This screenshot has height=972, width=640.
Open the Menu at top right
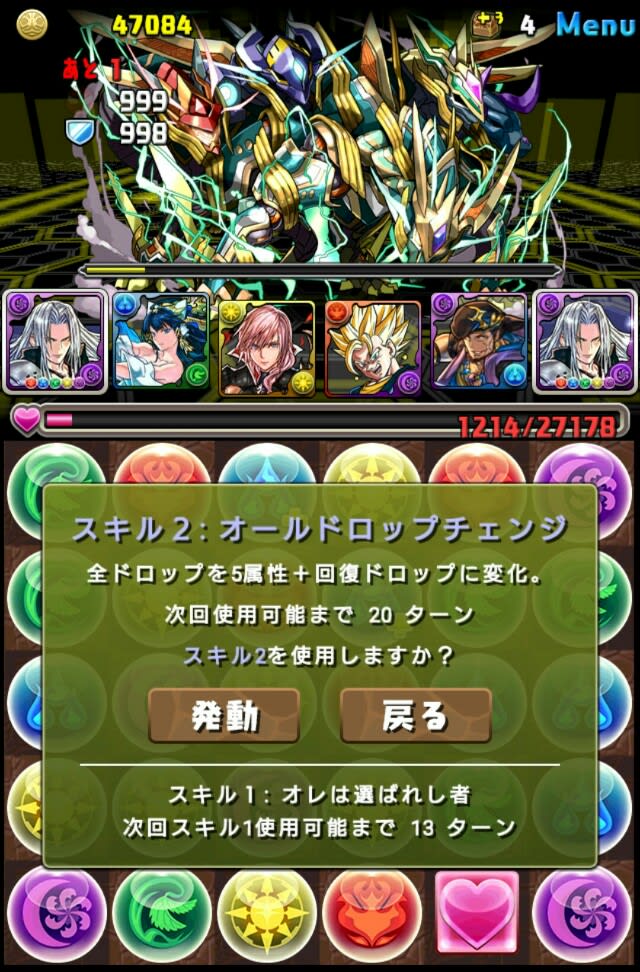(x=595, y=24)
